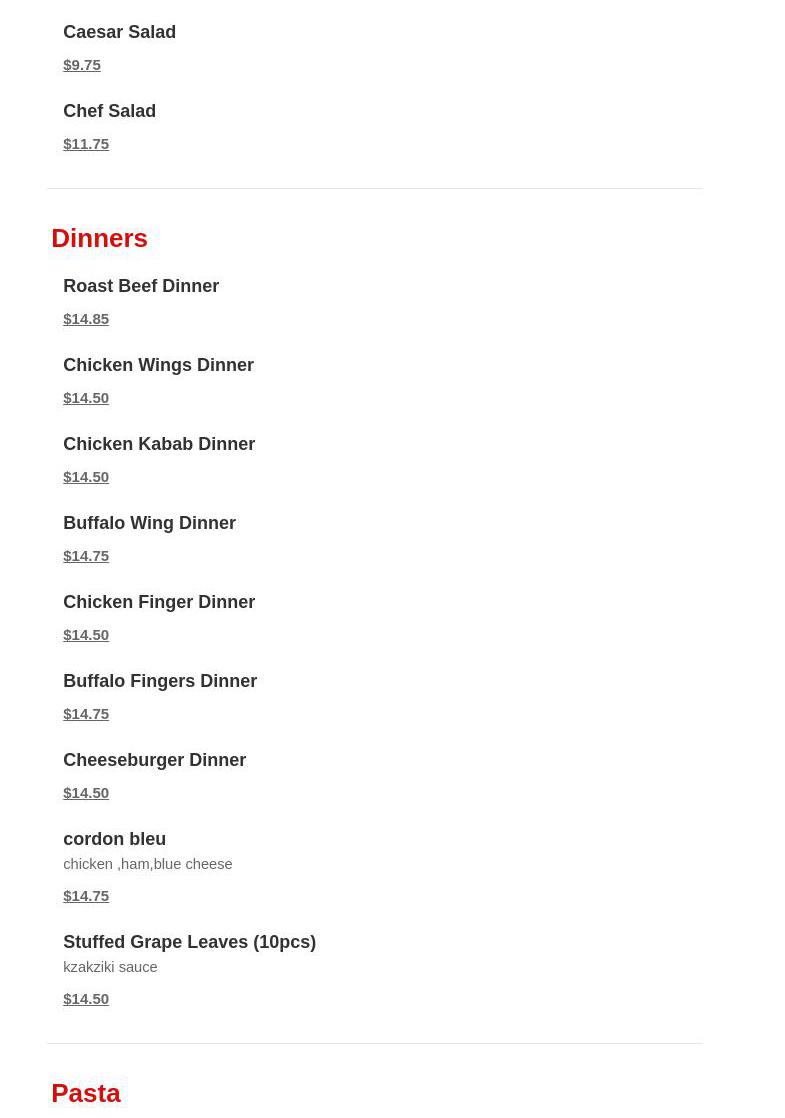The width and height of the screenshot is (785, 1118).
Task: Choose the Cheeseburger Dinner
Action: coord(154,760)
